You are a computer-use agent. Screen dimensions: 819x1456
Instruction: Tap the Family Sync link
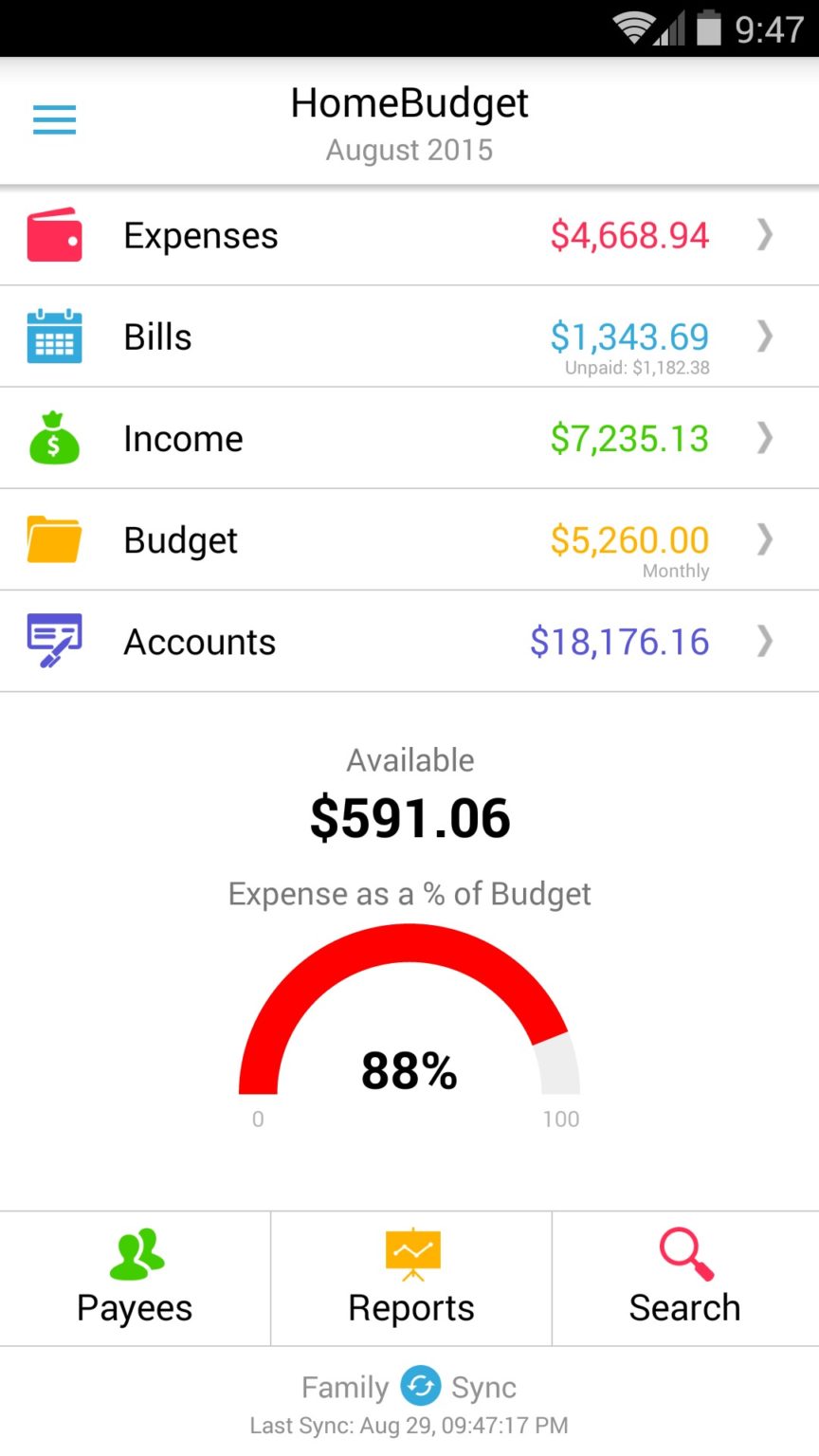point(410,1386)
